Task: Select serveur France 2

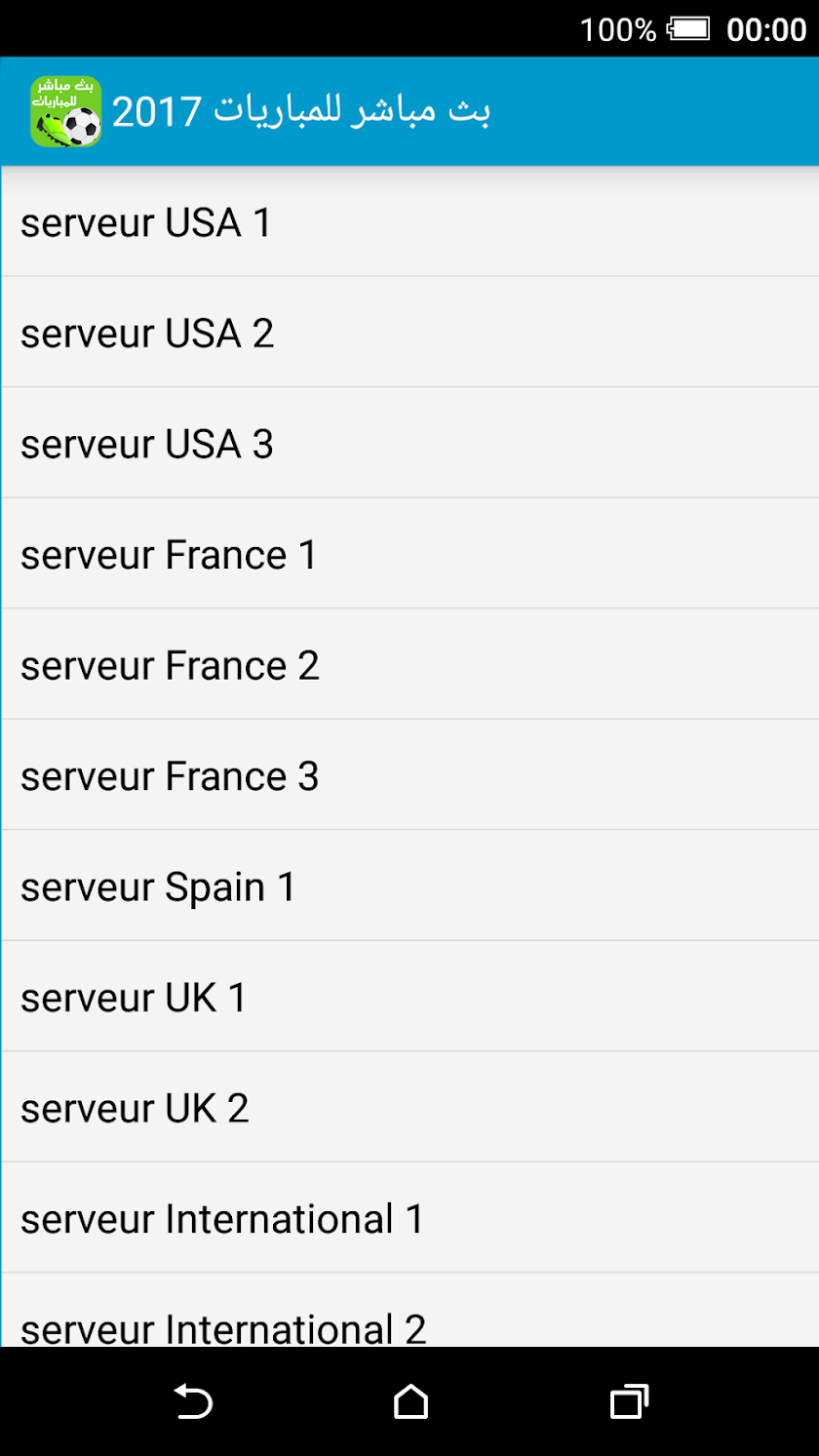Action: (409, 664)
